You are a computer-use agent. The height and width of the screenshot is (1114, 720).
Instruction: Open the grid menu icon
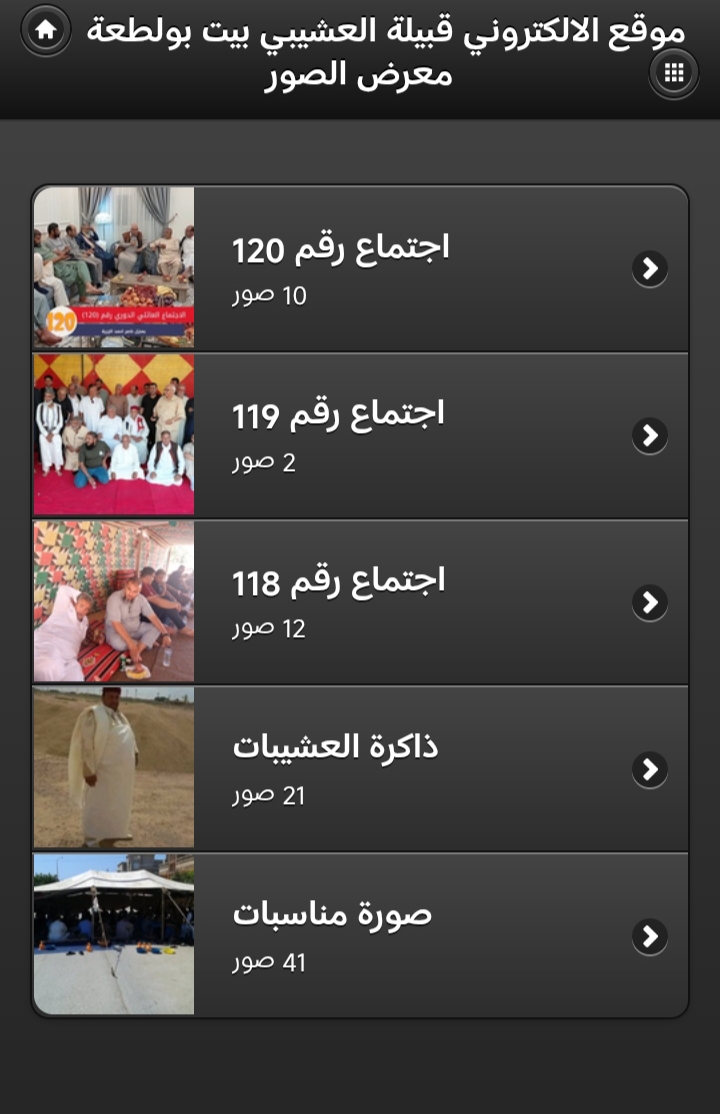(673, 73)
